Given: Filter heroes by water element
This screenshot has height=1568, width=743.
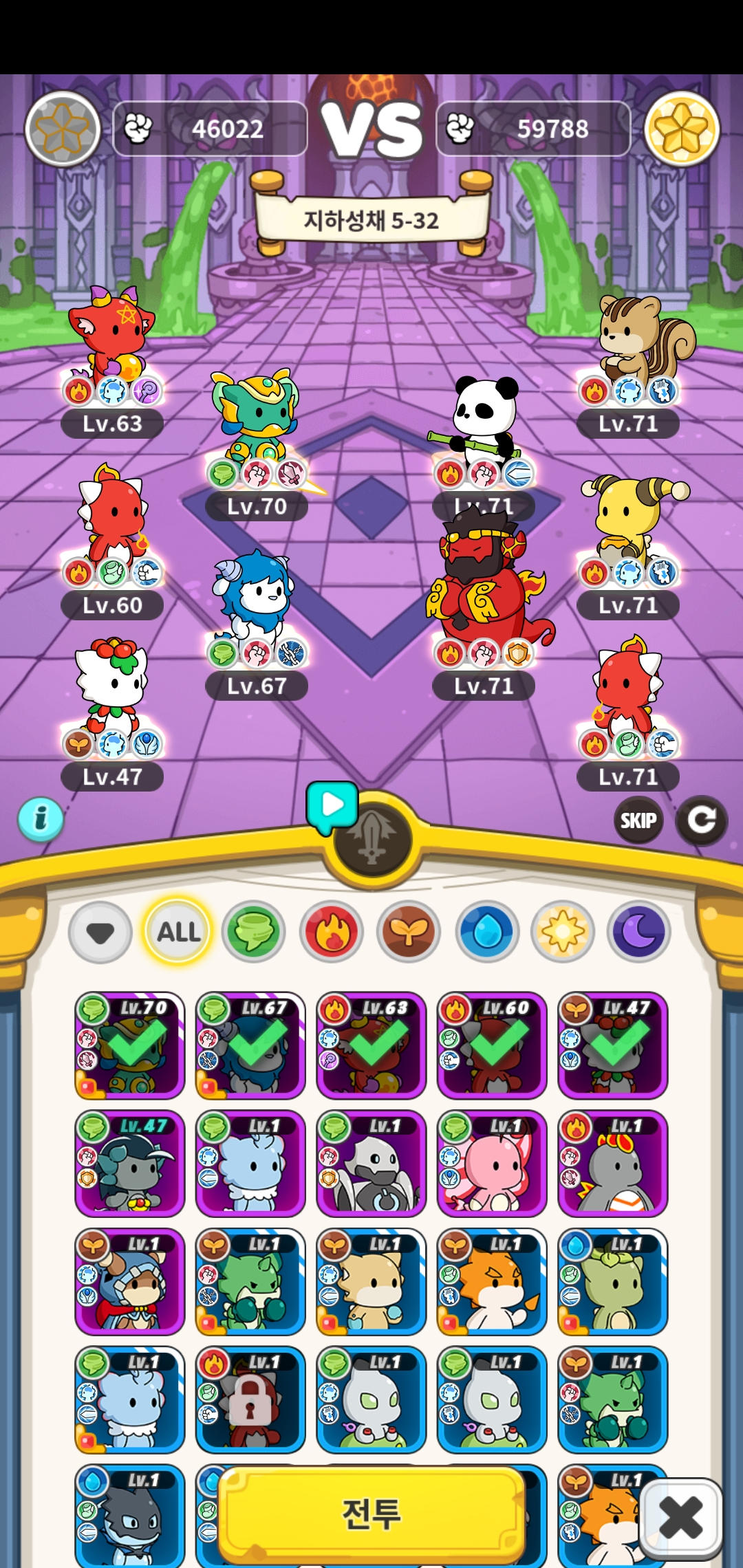Looking at the screenshot, I should coord(487,932).
